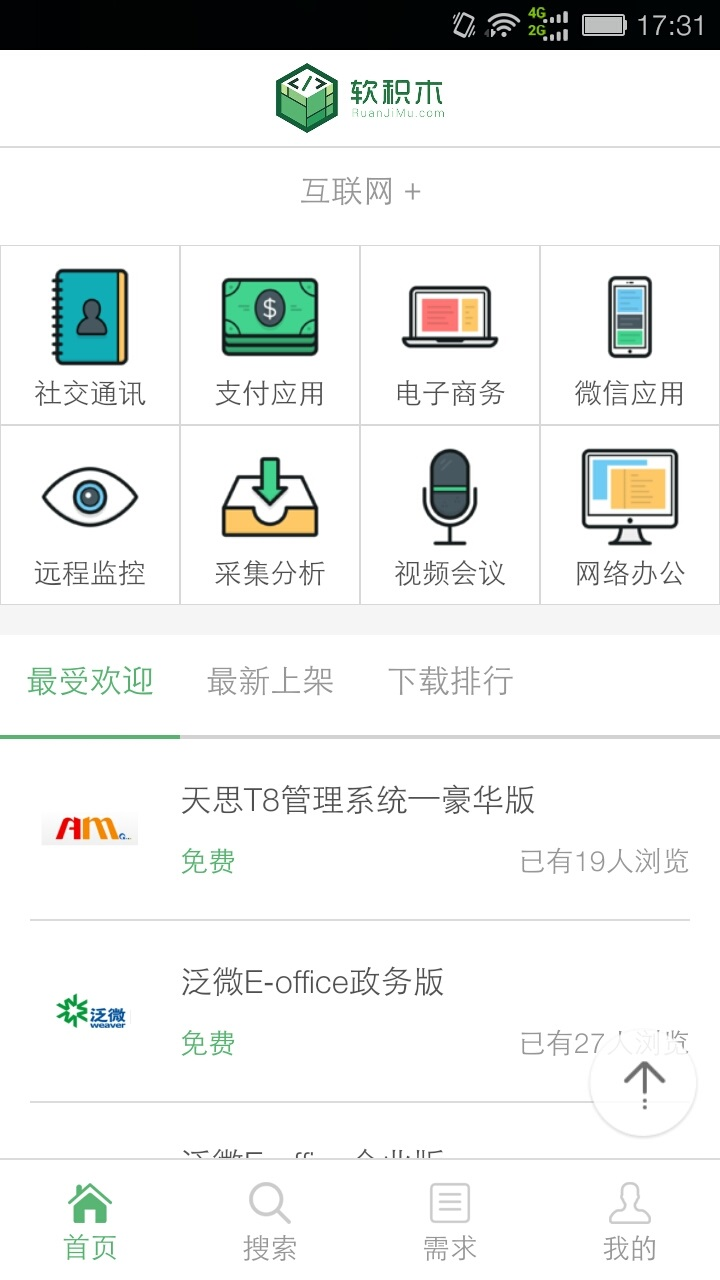Open 泛微E-office政务版 listing

(x=312, y=983)
